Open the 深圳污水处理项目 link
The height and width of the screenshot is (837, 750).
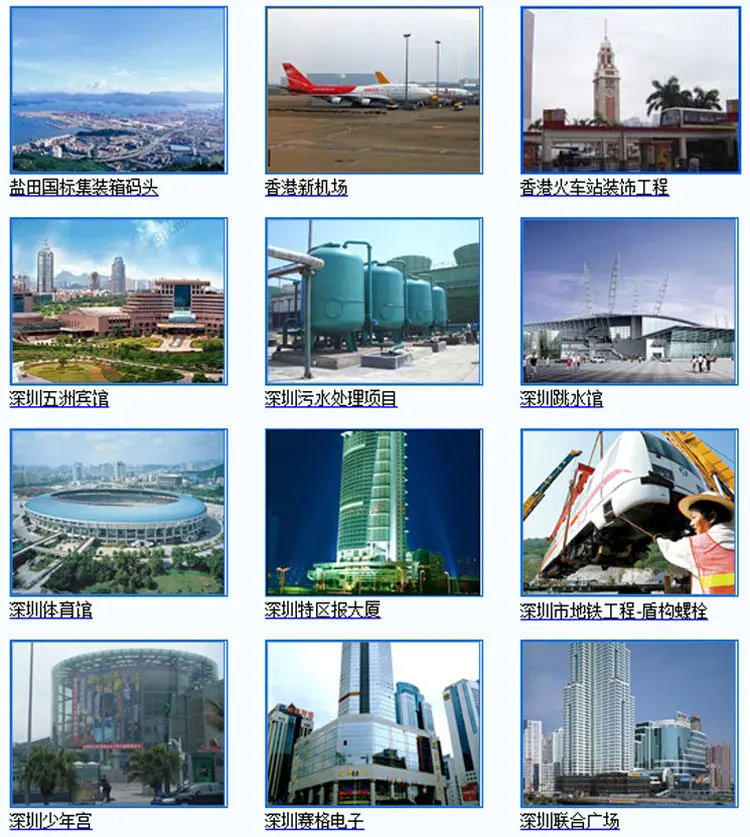click(x=331, y=398)
